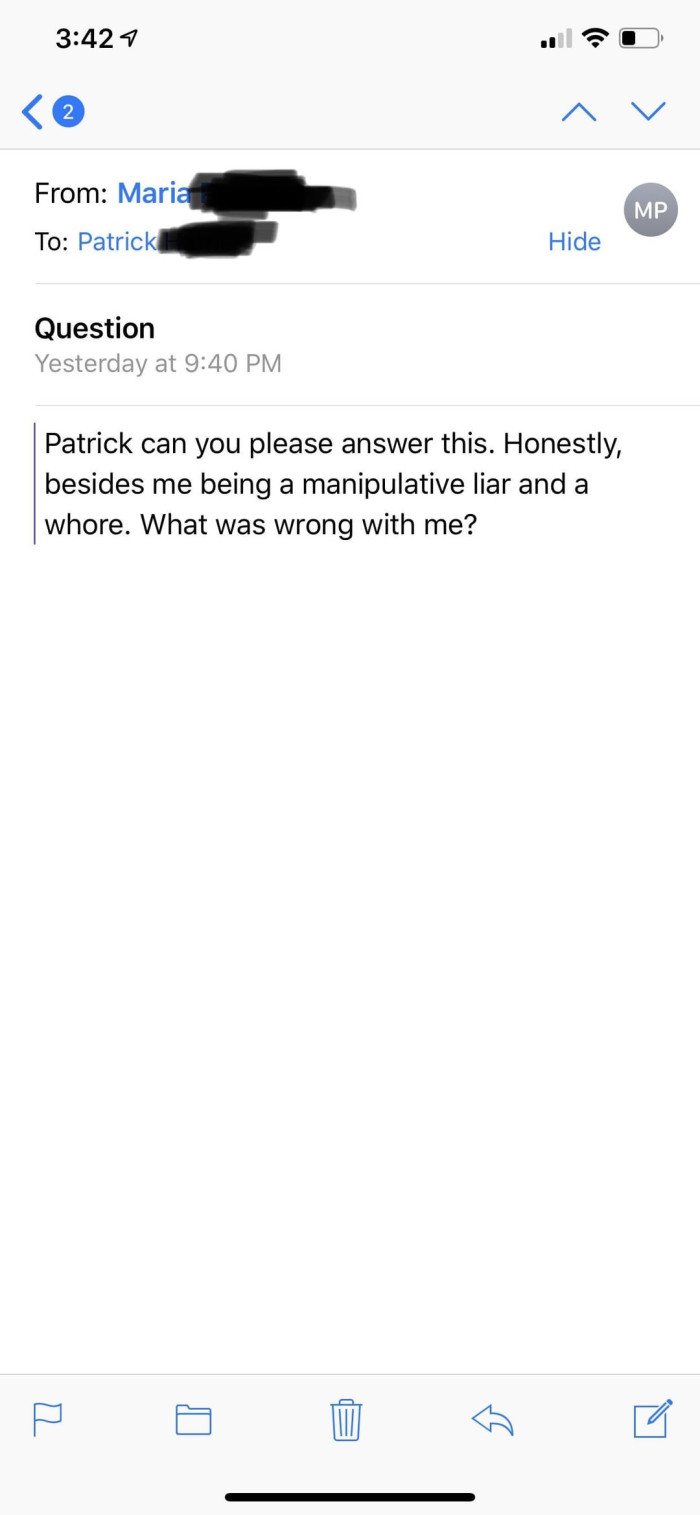Delete this email with the trash icon
The height and width of the screenshot is (1515, 700).
pyautogui.click(x=346, y=1419)
